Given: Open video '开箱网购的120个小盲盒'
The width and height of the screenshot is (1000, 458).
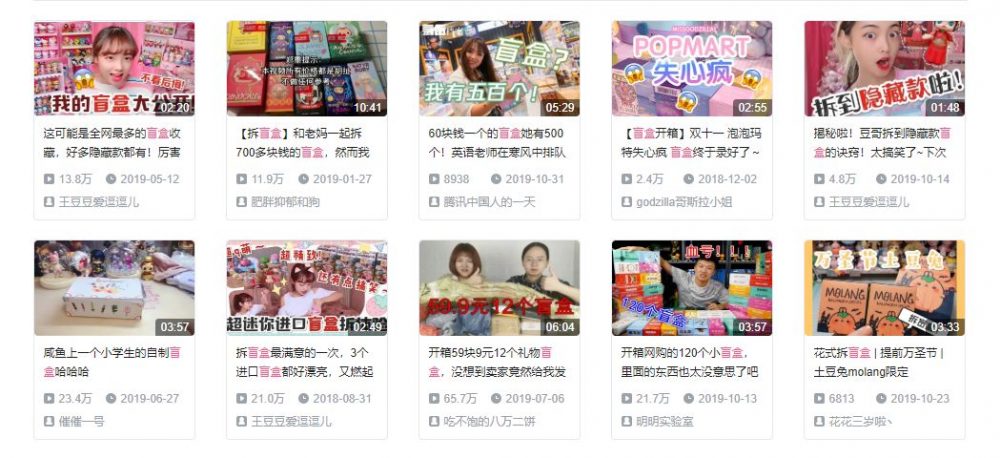Looking at the screenshot, I should pos(691,288).
